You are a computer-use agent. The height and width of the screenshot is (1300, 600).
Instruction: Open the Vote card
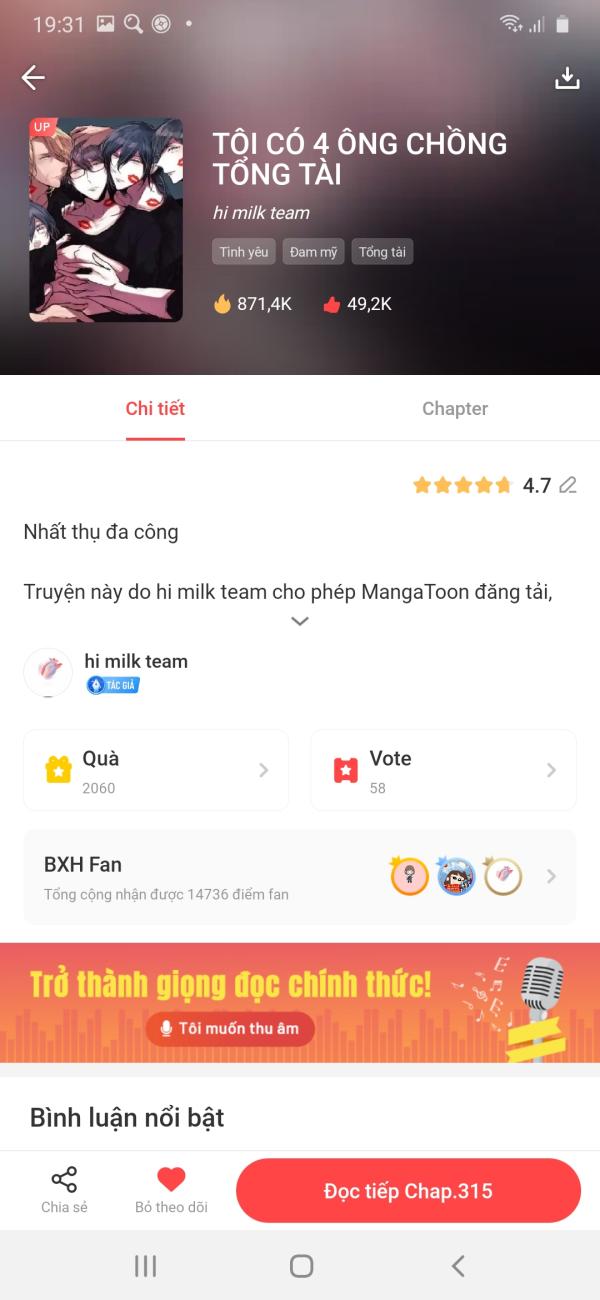point(444,770)
